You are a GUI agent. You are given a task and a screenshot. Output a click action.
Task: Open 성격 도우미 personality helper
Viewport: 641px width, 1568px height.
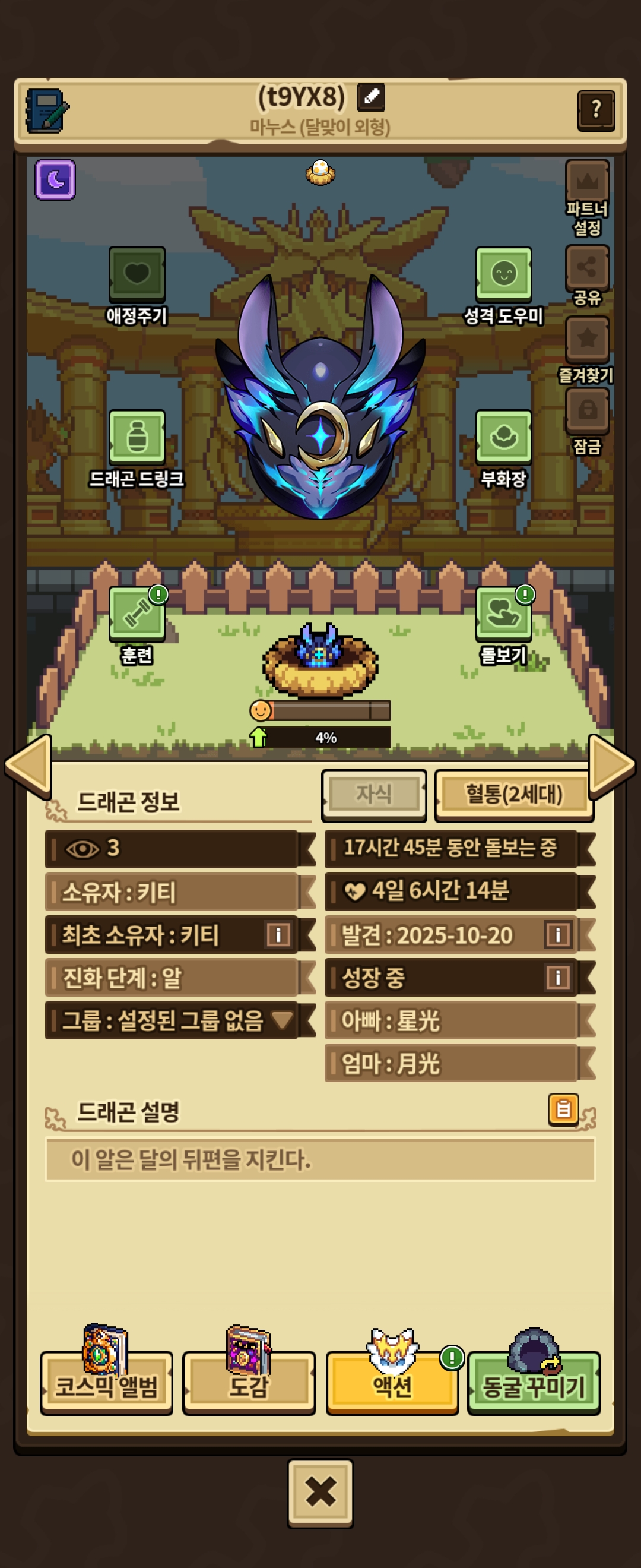503,273
